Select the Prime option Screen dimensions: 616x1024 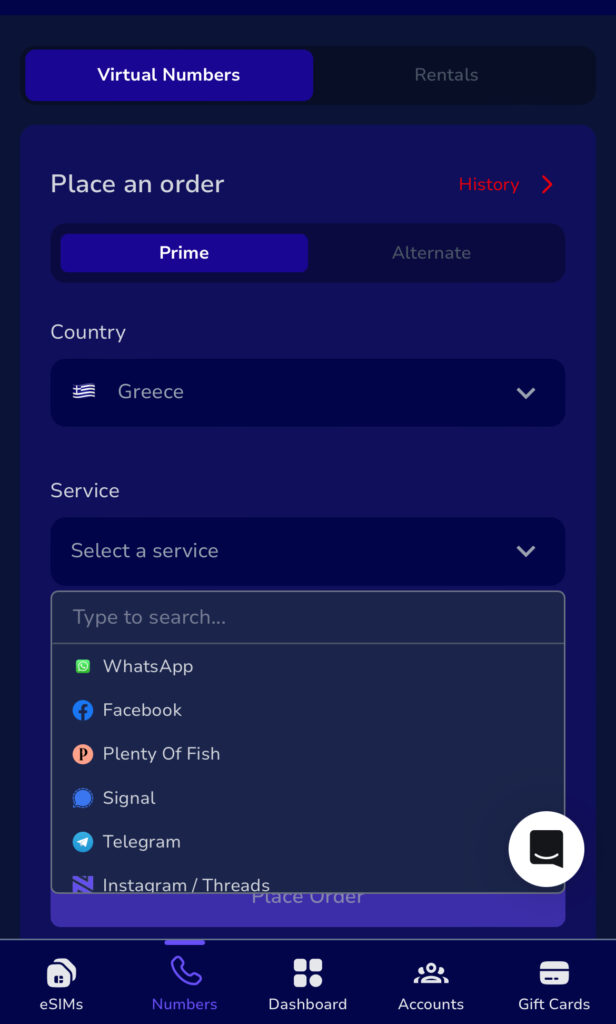click(x=184, y=253)
